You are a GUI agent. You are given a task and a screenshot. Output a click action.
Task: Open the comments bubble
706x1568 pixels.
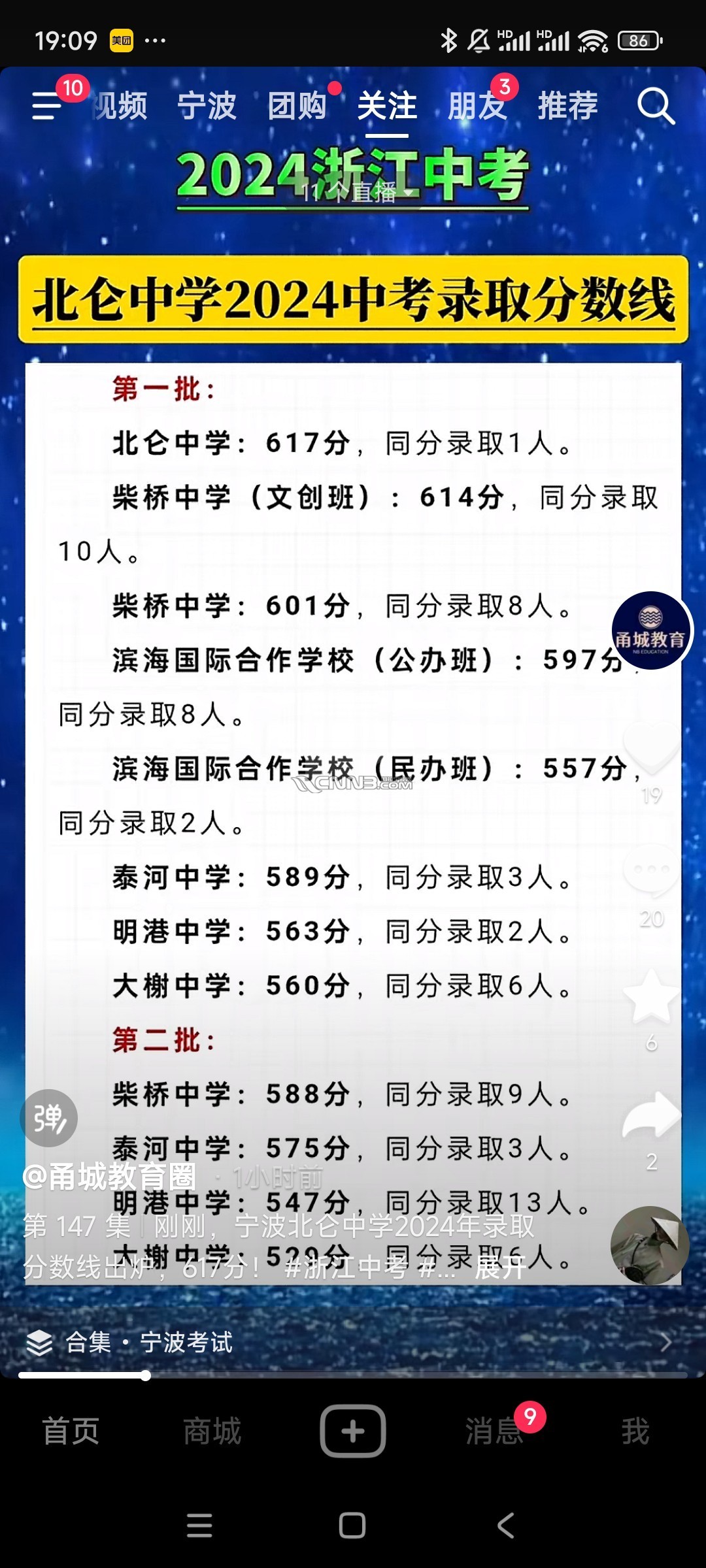coord(651,871)
